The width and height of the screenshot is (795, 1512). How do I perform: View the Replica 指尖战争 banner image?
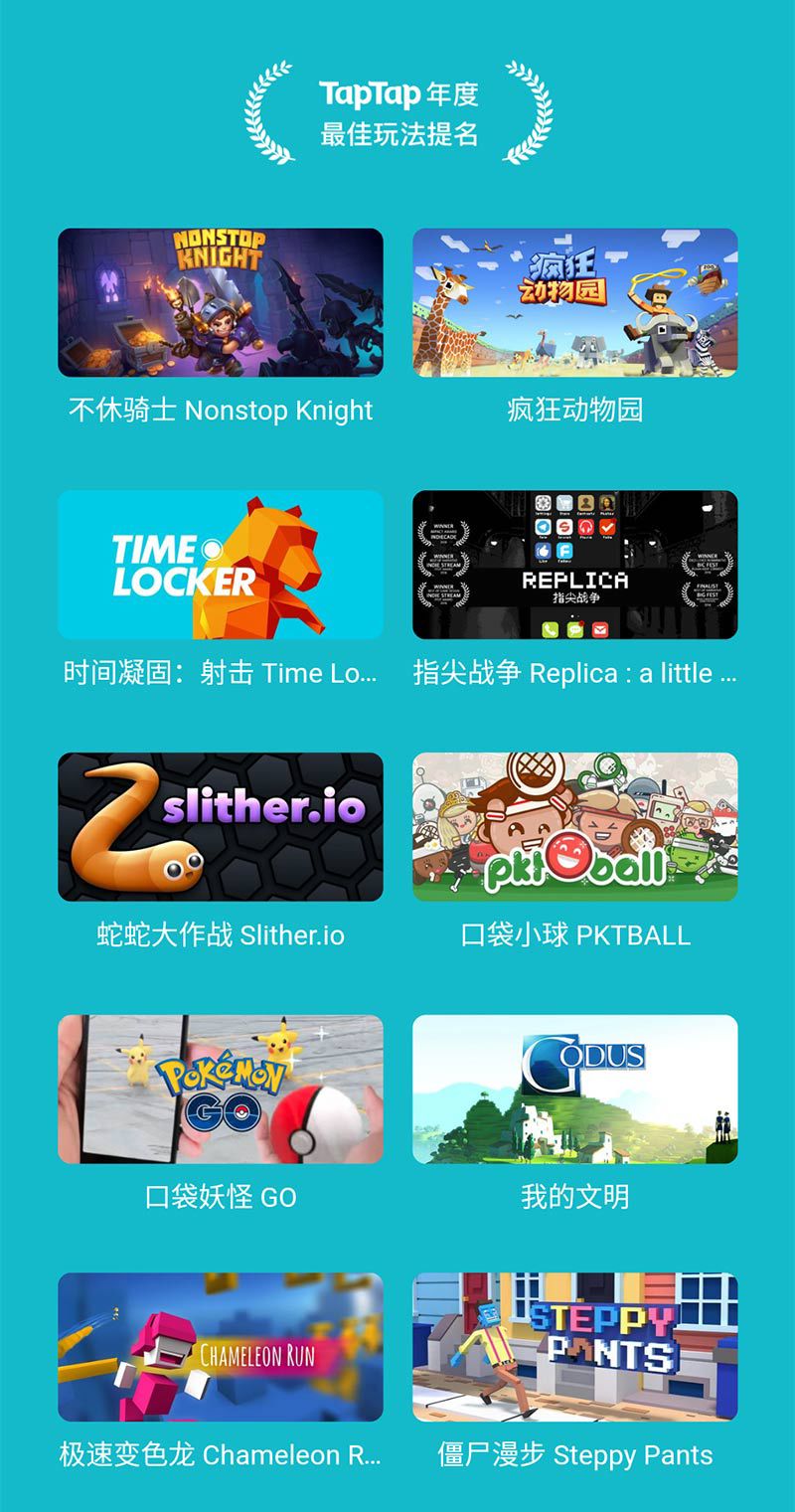tap(576, 565)
